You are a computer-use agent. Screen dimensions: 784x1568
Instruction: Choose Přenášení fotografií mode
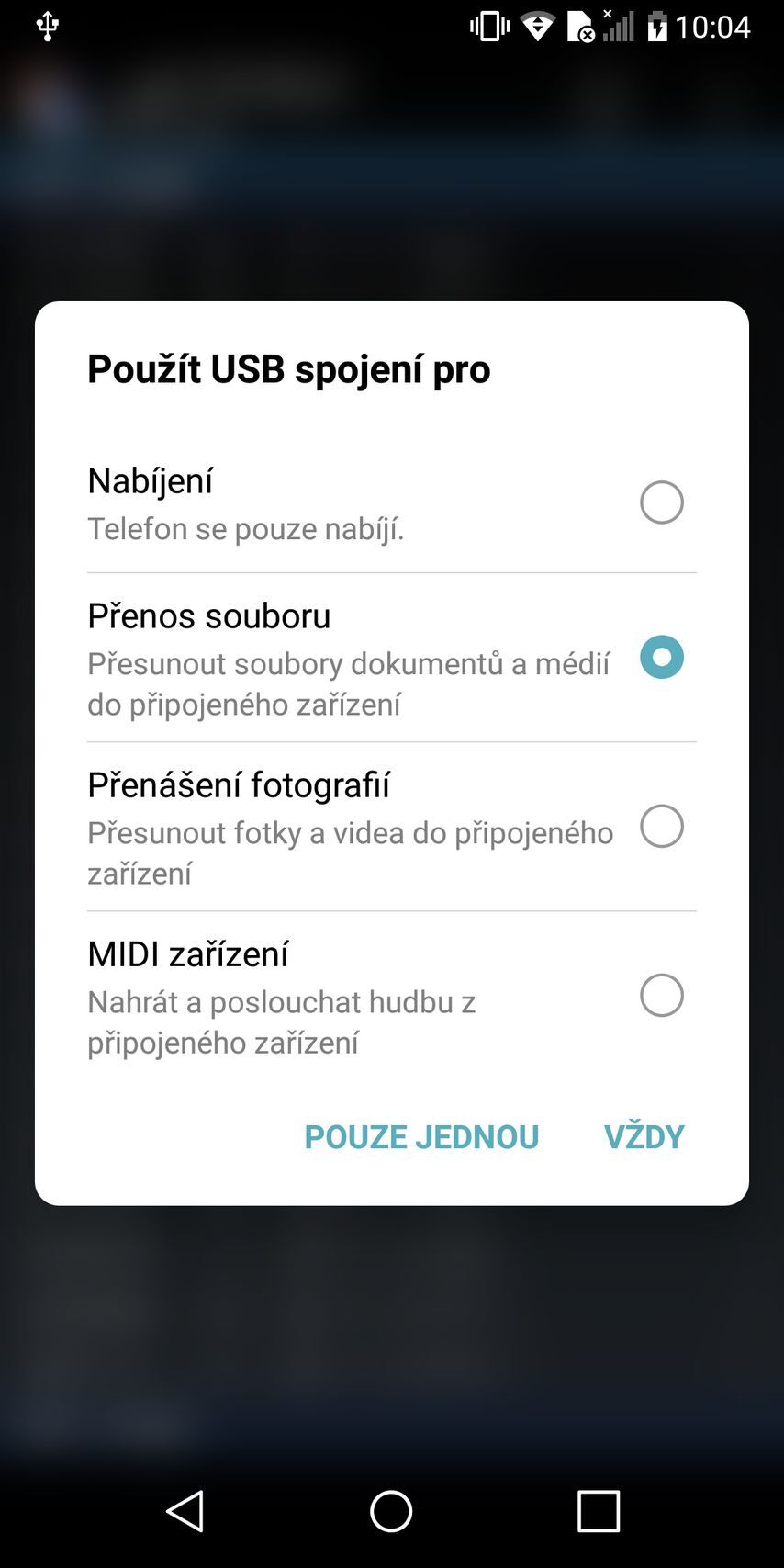point(661,827)
